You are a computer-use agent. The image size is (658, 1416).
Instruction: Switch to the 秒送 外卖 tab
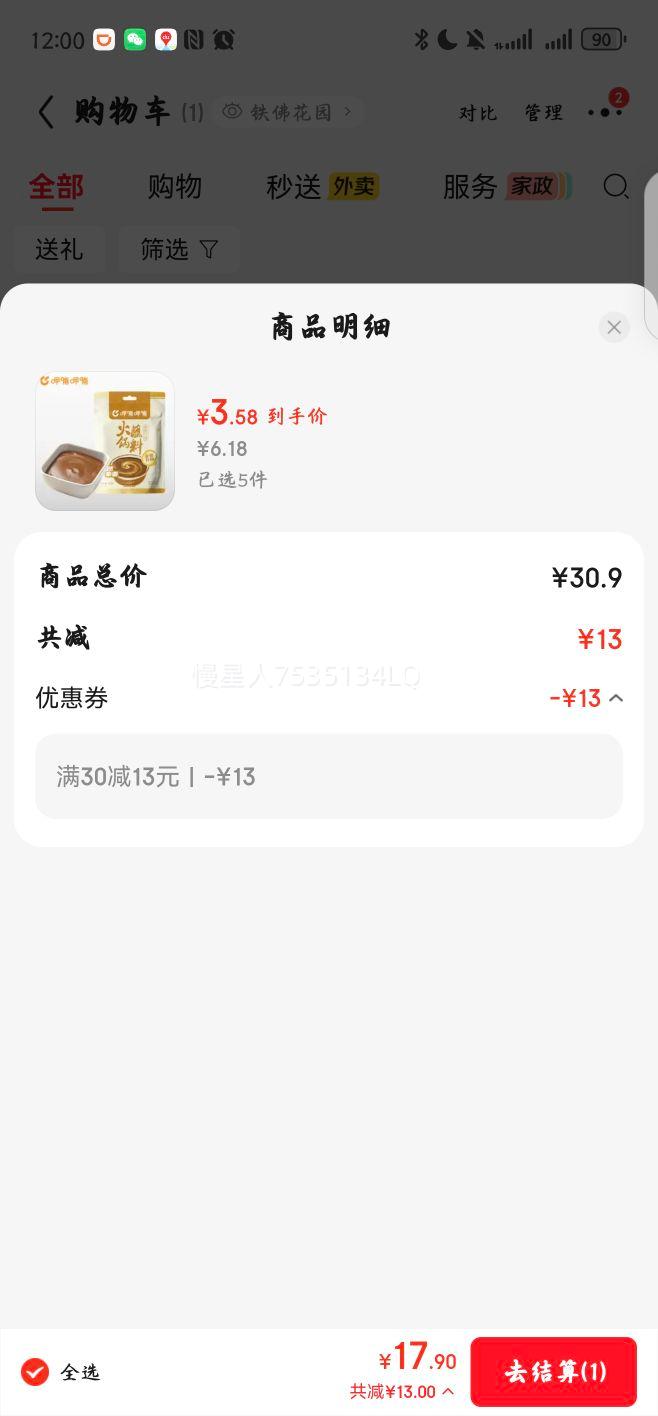322,187
